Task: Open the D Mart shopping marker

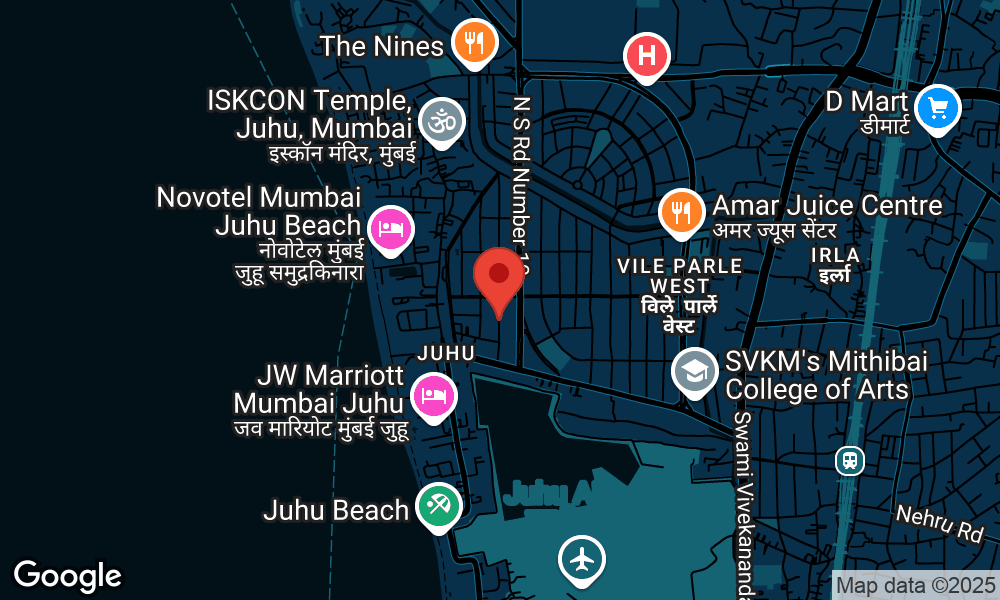Action: (938, 108)
